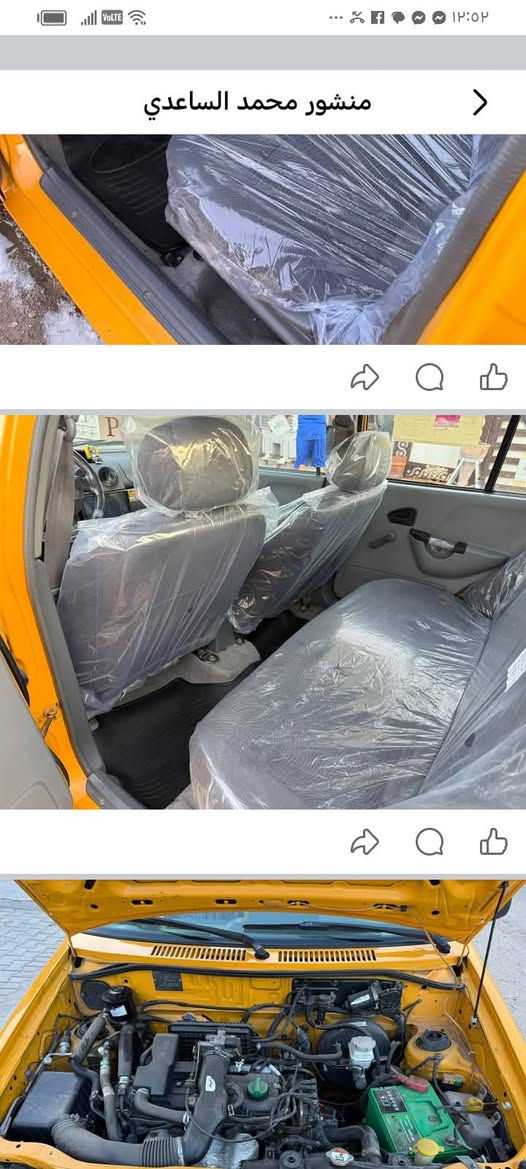Comment on the plastic-wrapped seats interior photo
Image resolution: width=526 pixels, height=1169 pixels.
tap(429, 842)
